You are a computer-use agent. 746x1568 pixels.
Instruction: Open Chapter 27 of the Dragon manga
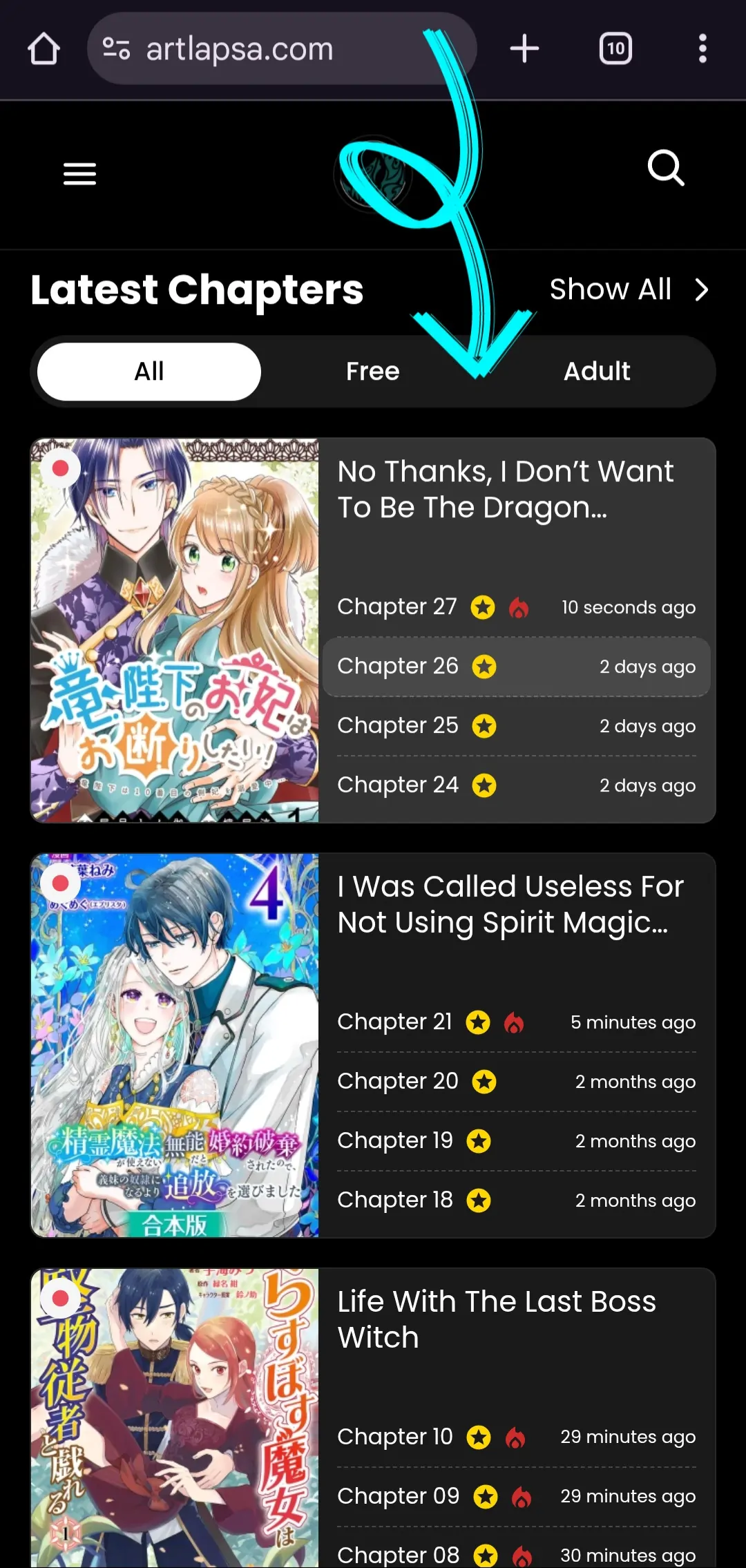[x=397, y=606]
